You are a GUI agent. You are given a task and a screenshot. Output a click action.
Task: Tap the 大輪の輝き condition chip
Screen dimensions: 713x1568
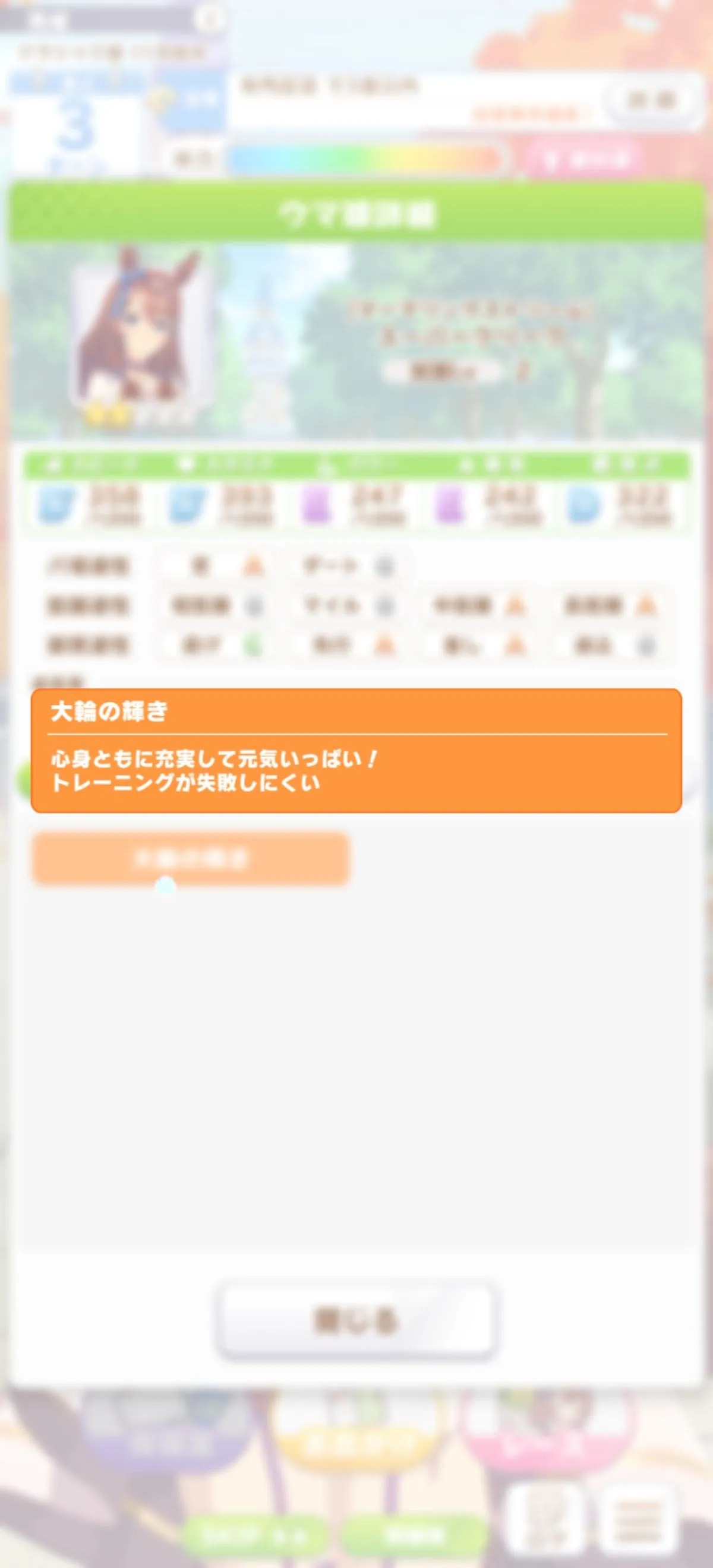191,859
